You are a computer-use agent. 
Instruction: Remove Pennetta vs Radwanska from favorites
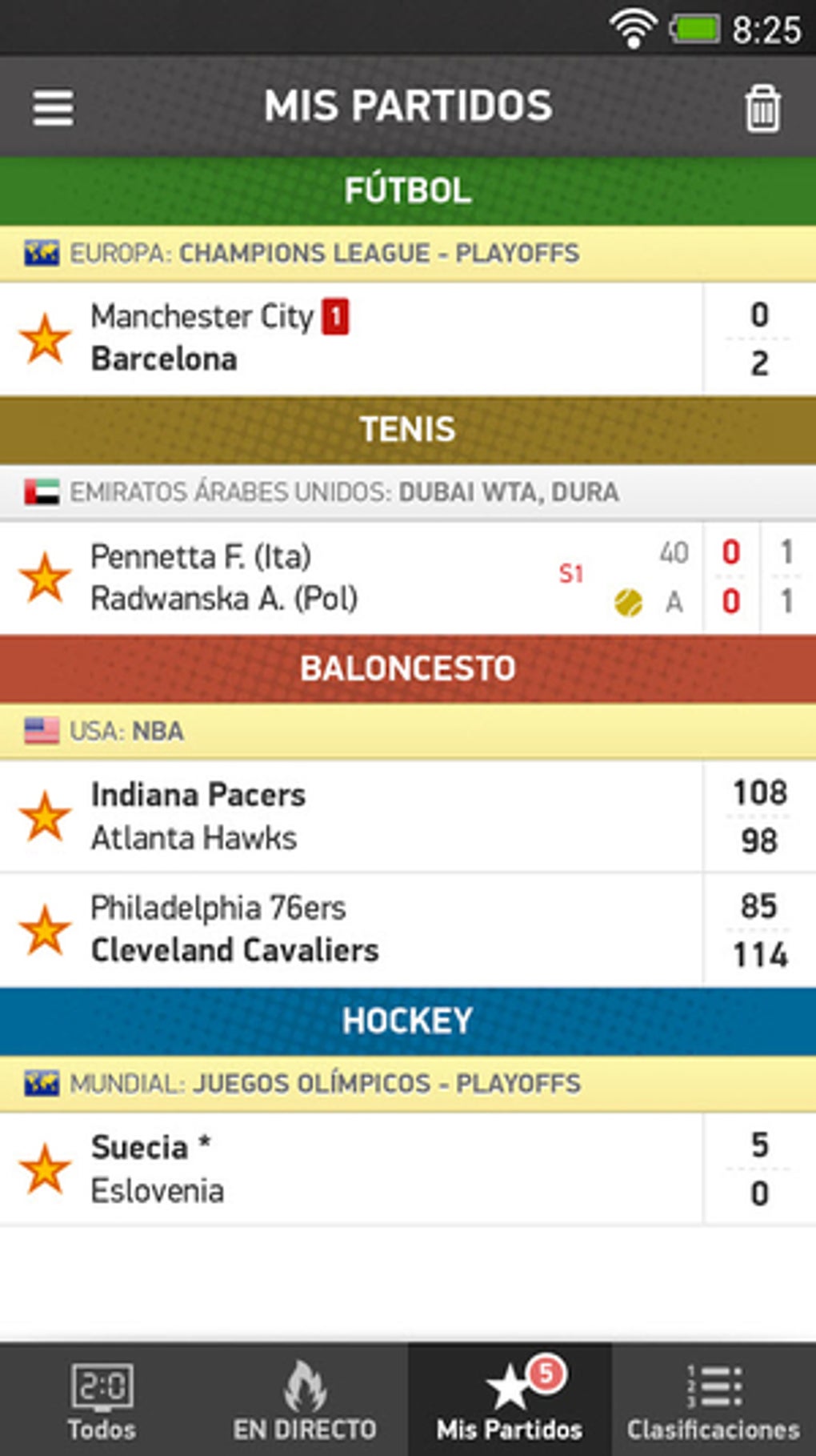point(45,577)
